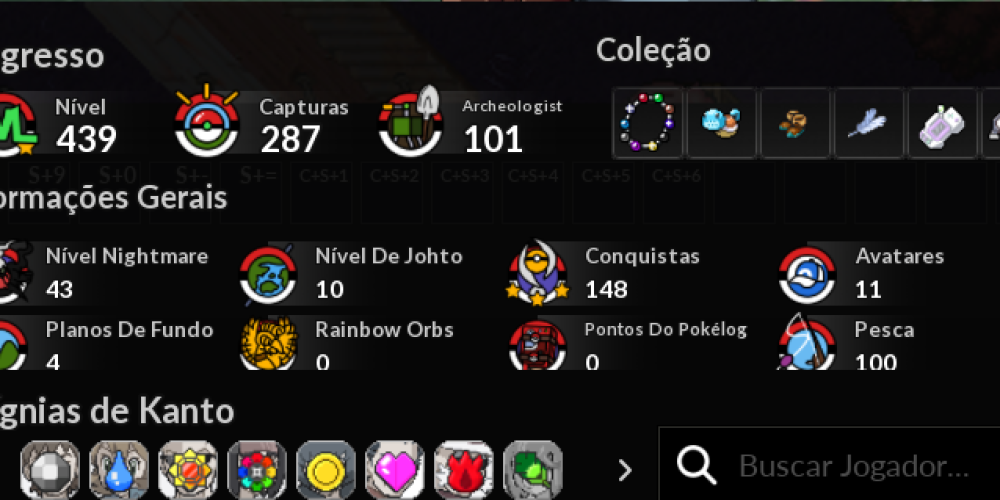Select the beaded bracelet collection item
Image resolution: width=1000 pixels, height=500 pixels.
coord(648,124)
